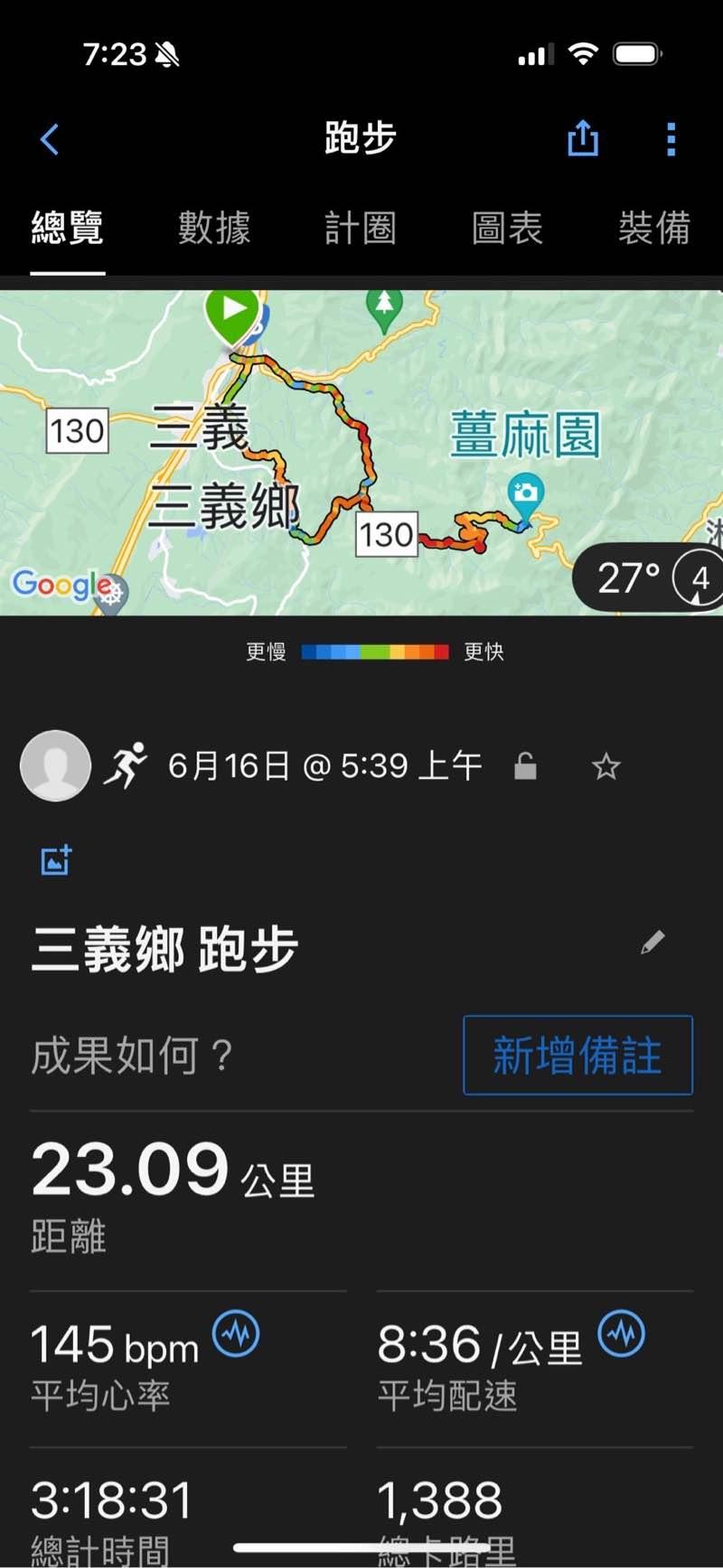723x1568 pixels.
Task: Go back using the arrow icon
Action: click(x=50, y=139)
